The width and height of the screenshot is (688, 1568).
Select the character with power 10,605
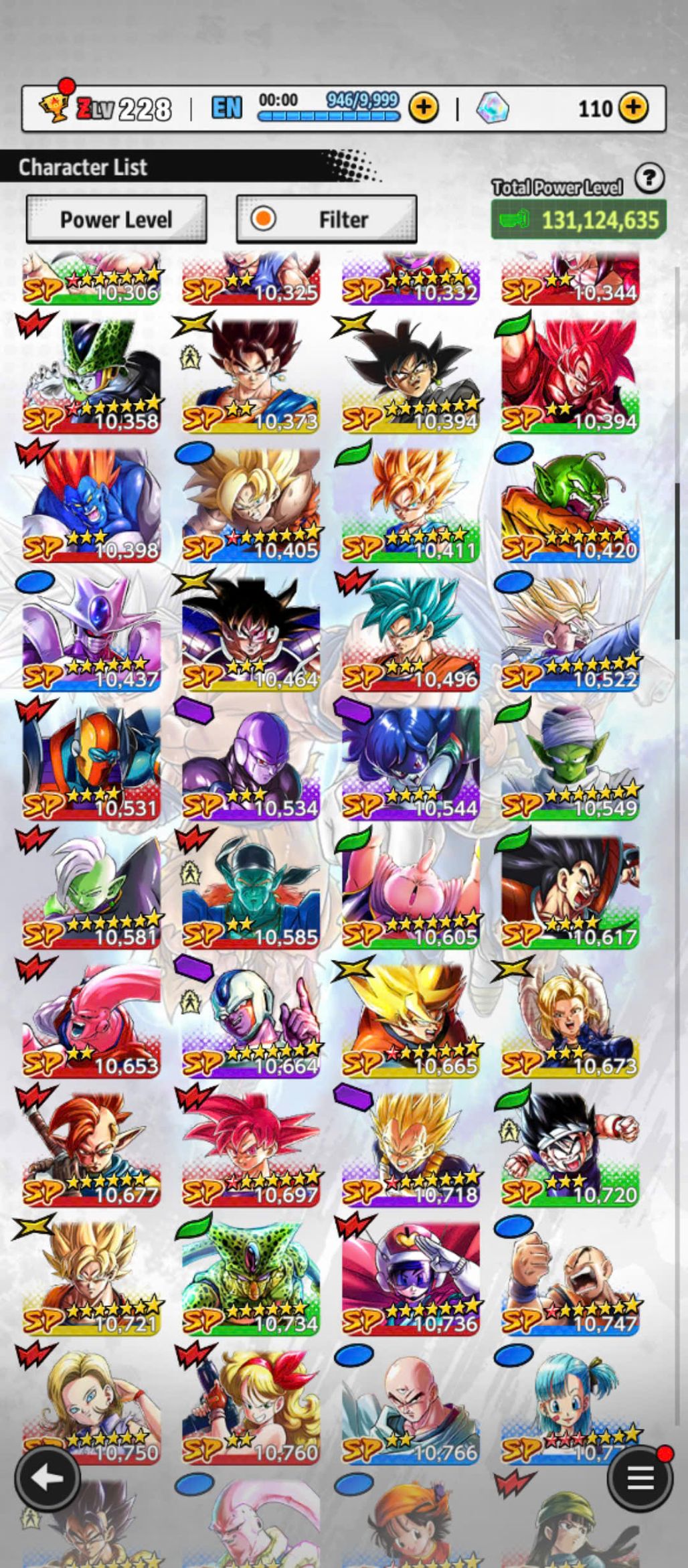point(410,892)
